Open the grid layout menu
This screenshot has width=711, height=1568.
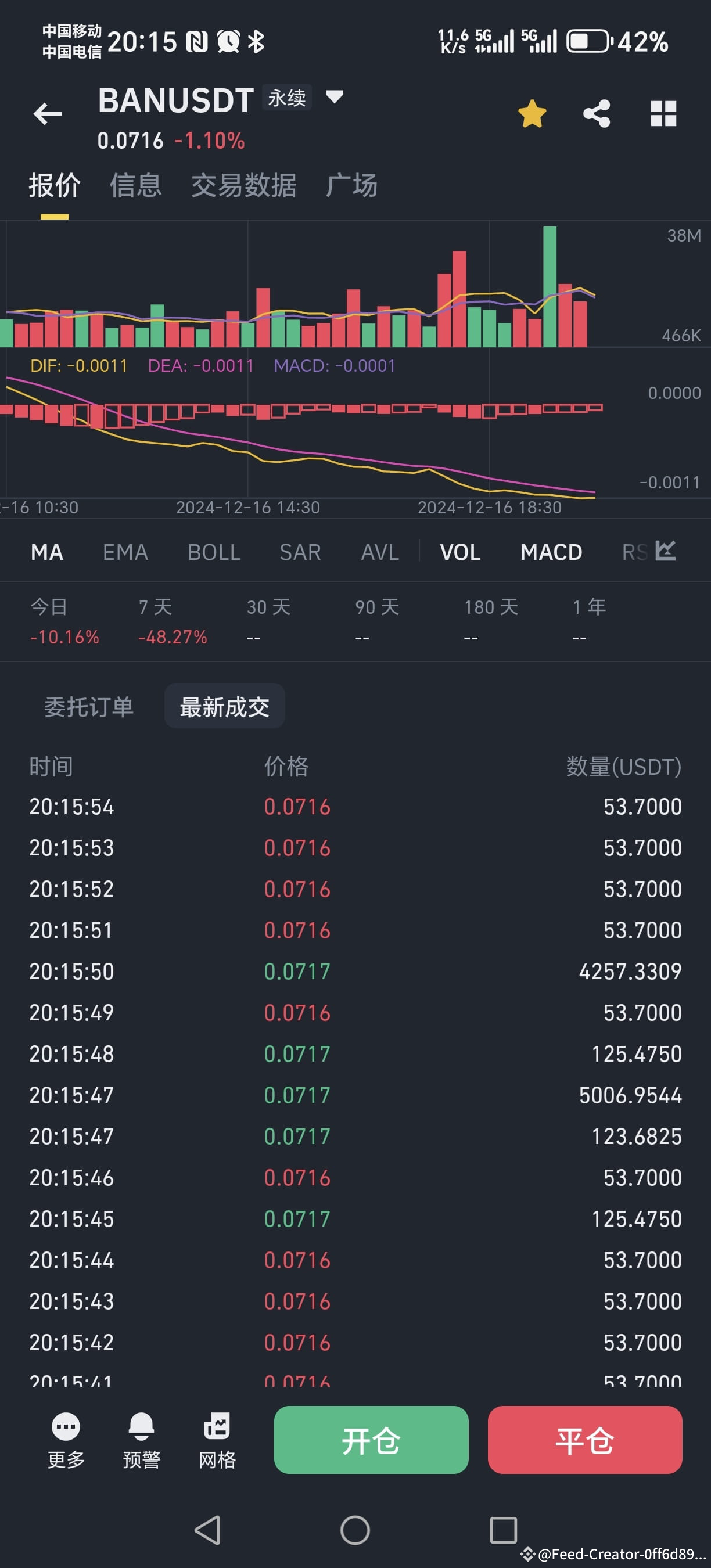coord(662,113)
